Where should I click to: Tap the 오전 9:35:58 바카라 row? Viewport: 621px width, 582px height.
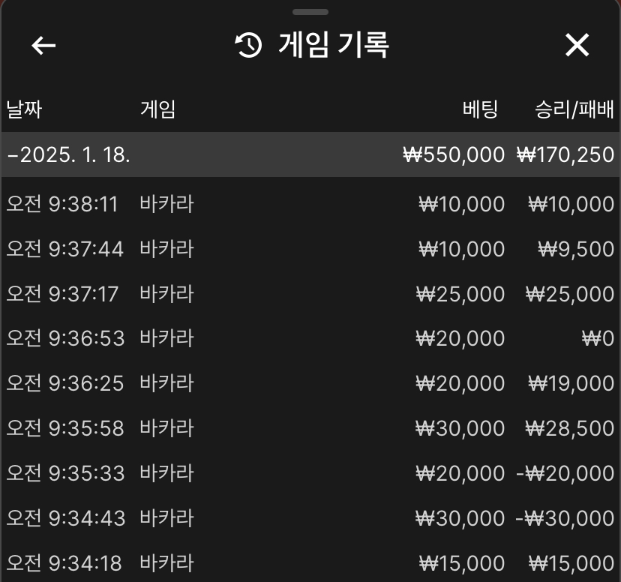tap(310, 428)
